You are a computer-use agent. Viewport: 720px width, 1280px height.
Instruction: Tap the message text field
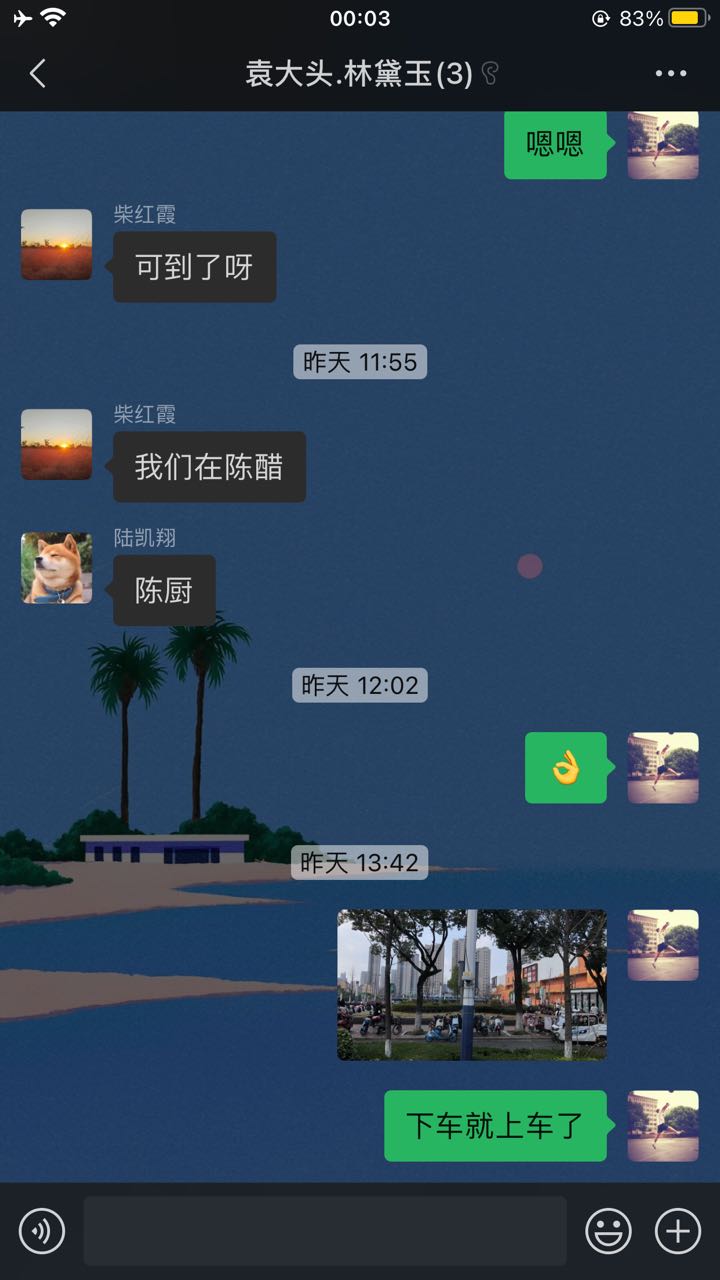coord(324,1230)
